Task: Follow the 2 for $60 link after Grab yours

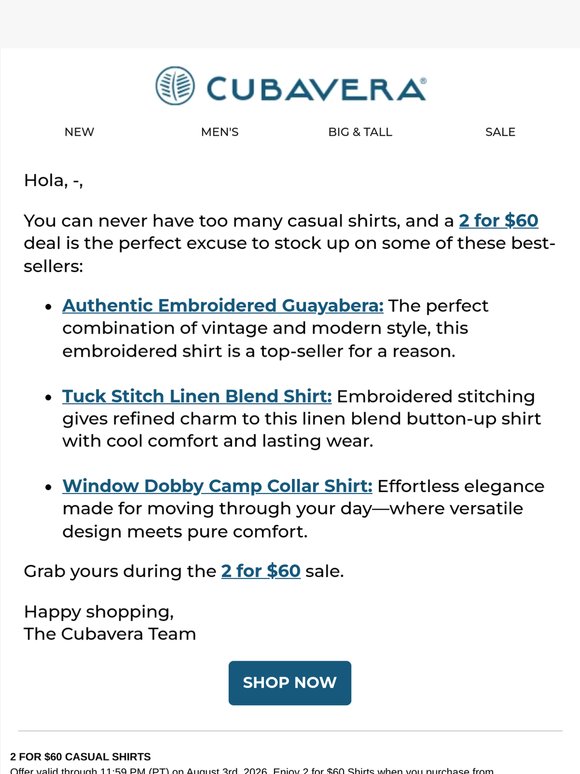Action: point(261,571)
